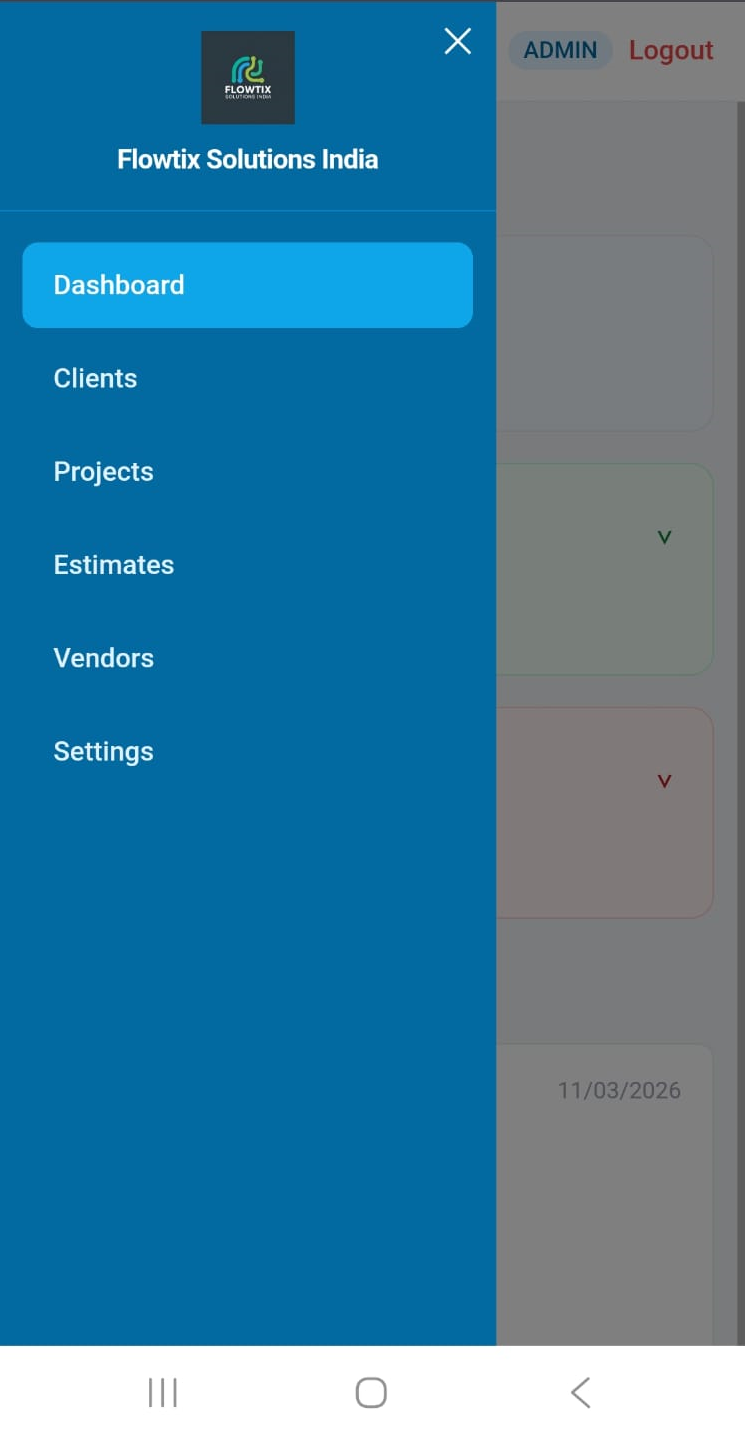745x1439 pixels.
Task: Click the ADMIN role badge
Action: 560,50
